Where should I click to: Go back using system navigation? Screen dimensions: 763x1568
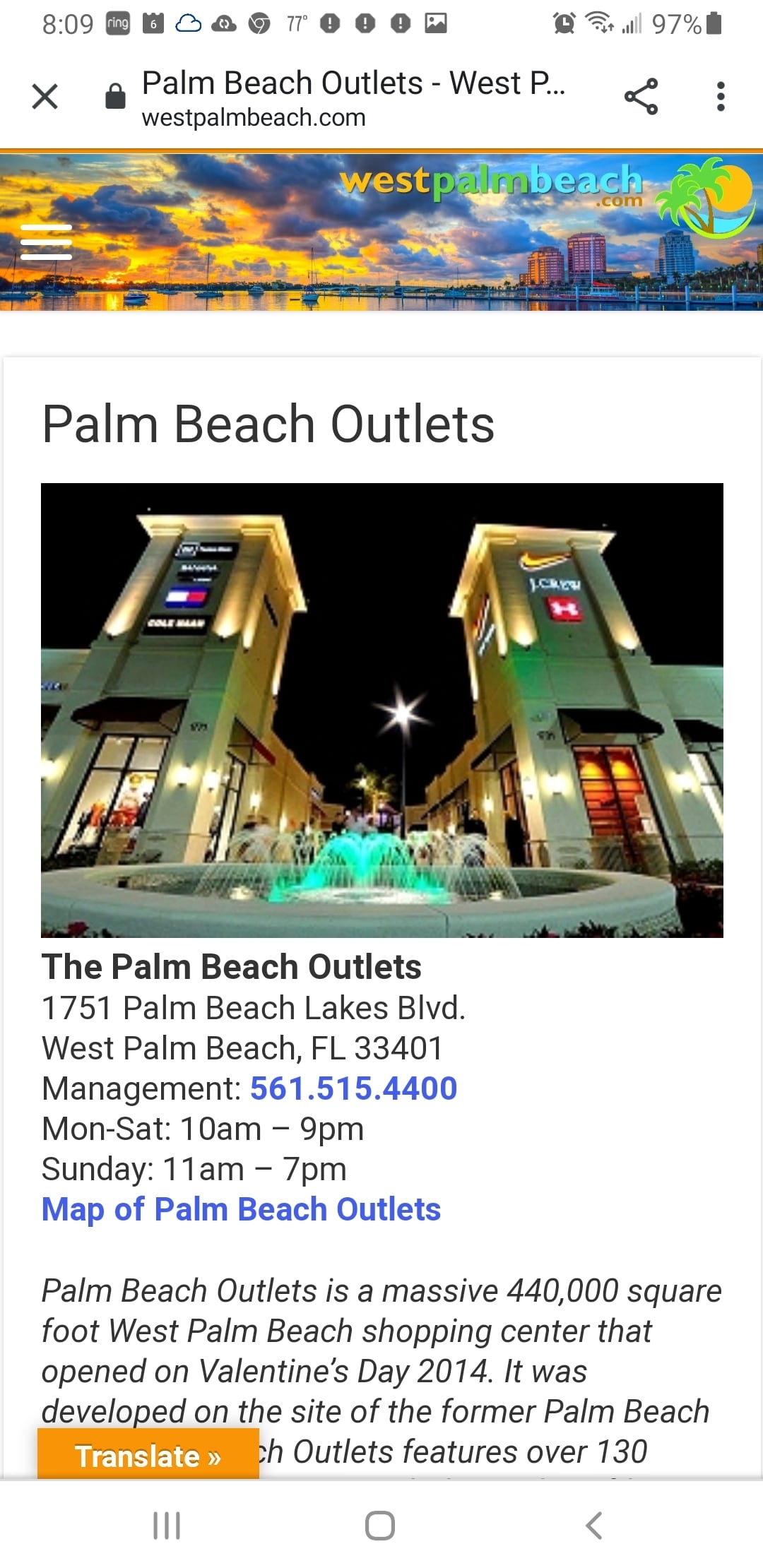tap(594, 1526)
